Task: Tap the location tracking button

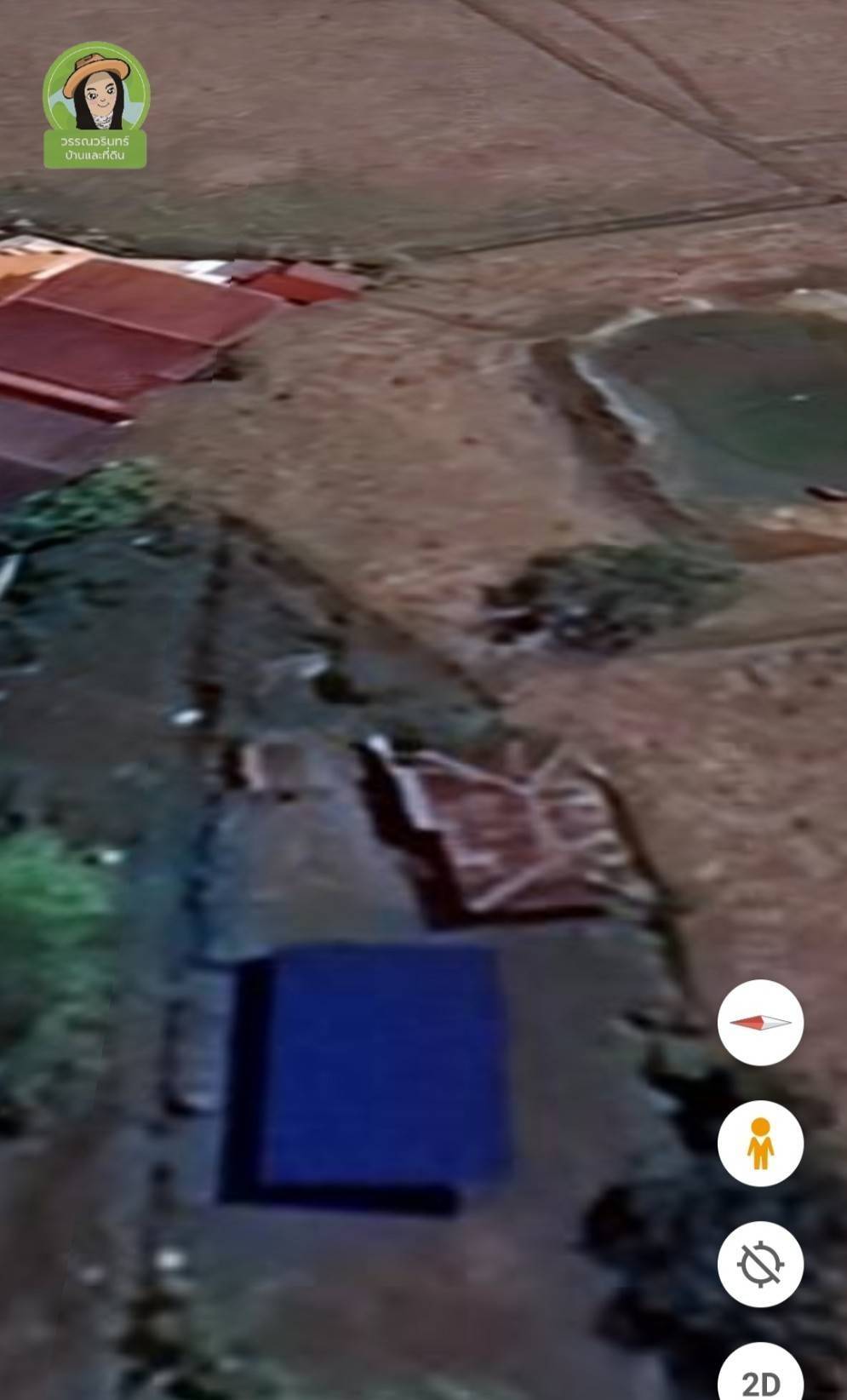Action: coord(760,1265)
